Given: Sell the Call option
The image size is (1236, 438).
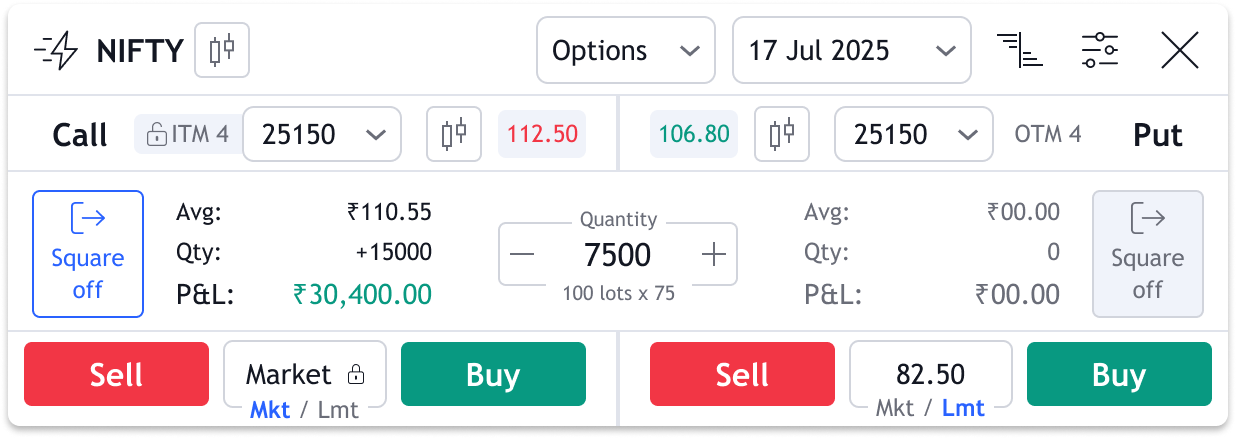Looking at the screenshot, I should coord(116,375).
